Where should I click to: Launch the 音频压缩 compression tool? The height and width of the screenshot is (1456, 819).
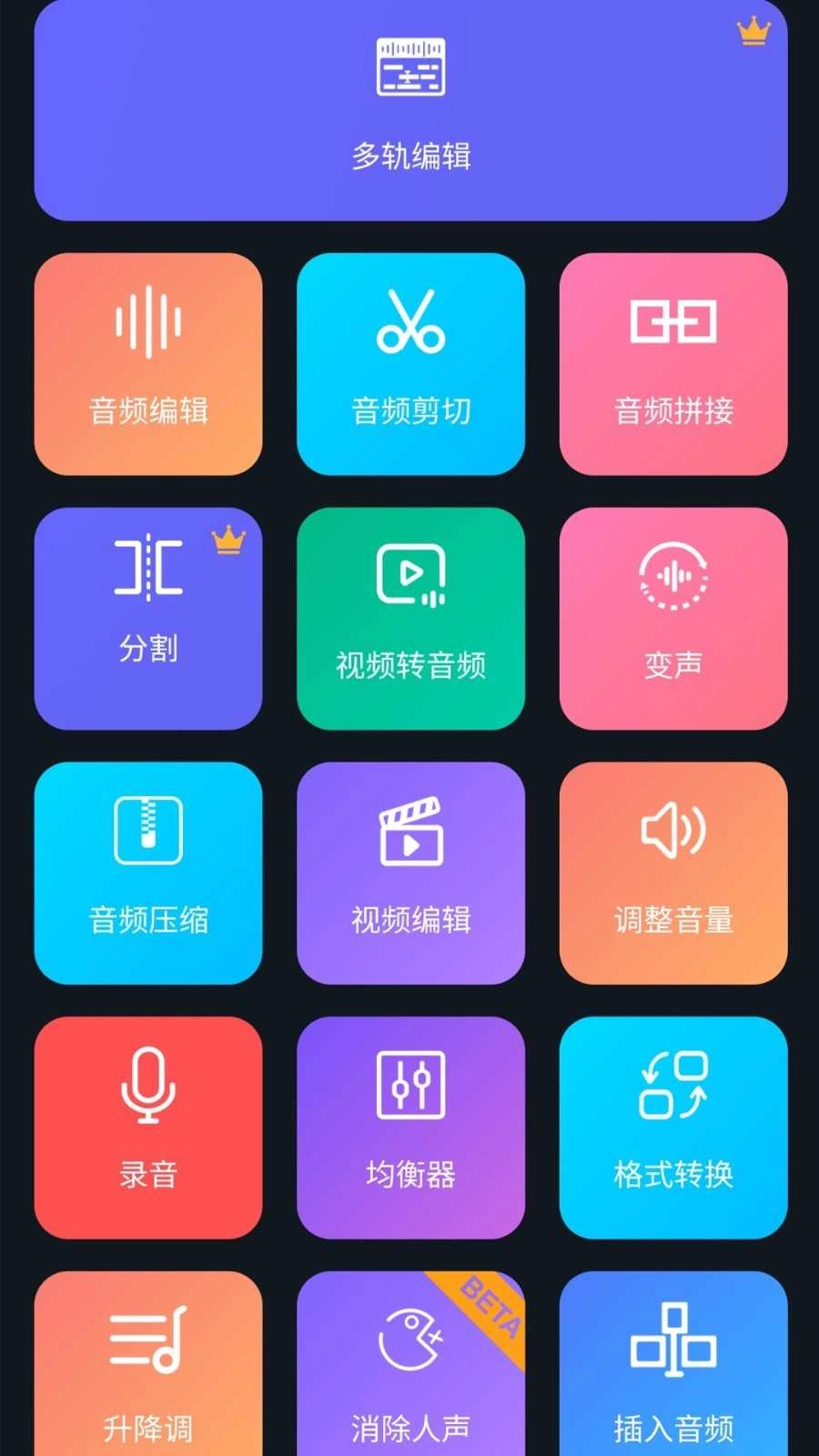[148, 874]
